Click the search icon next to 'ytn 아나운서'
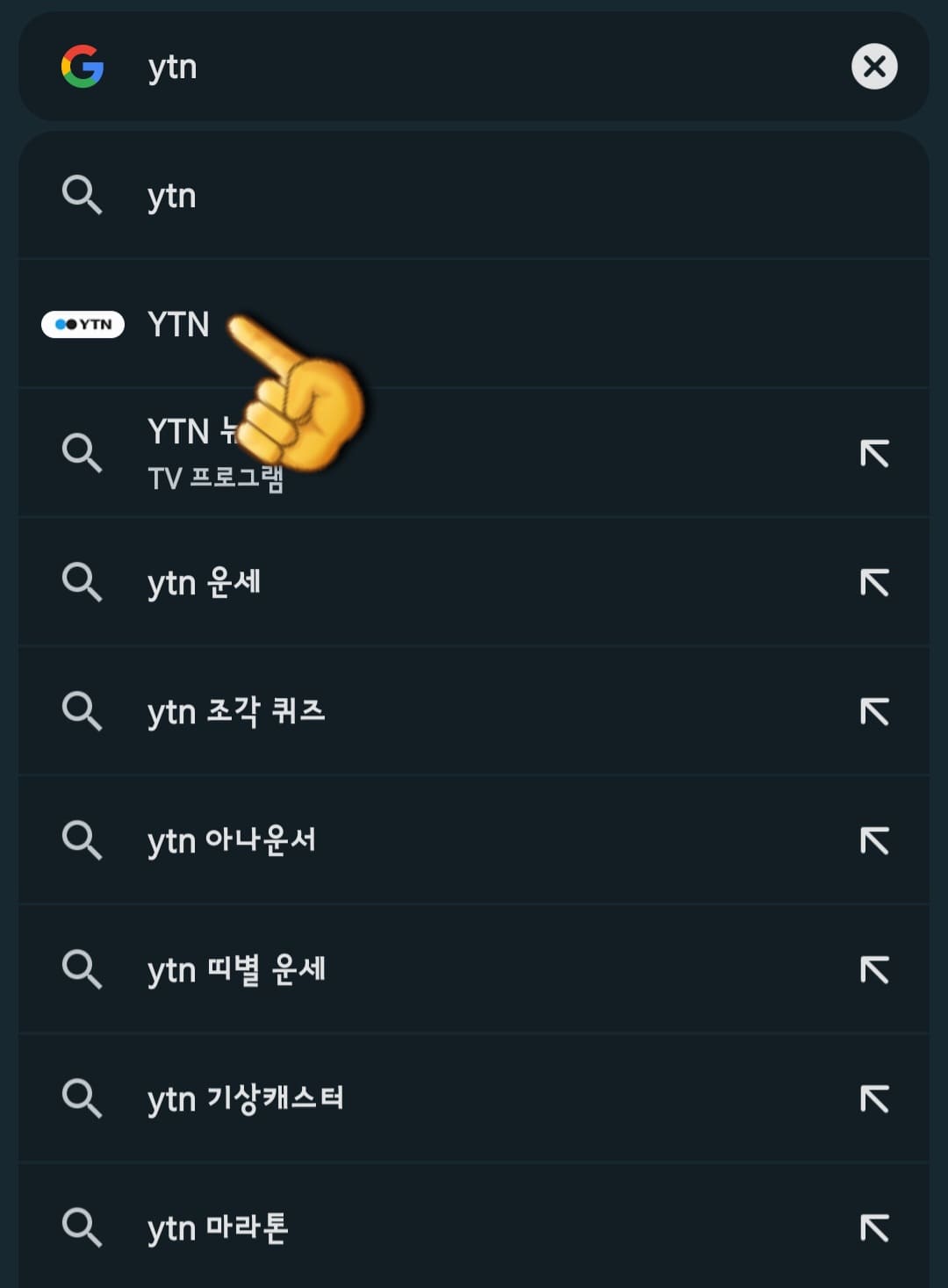Viewport: 948px width, 1288px height. (x=83, y=840)
